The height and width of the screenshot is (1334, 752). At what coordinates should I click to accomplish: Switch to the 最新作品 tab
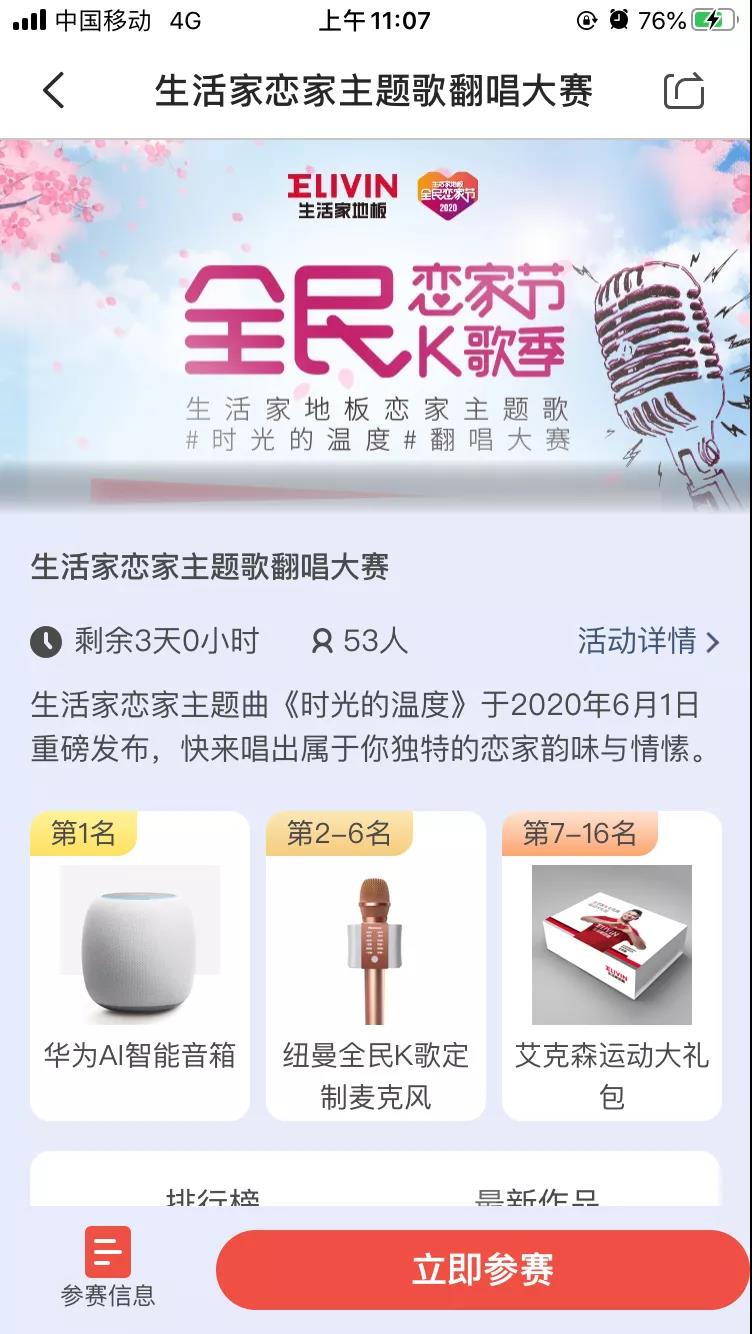tap(536, 1196)
